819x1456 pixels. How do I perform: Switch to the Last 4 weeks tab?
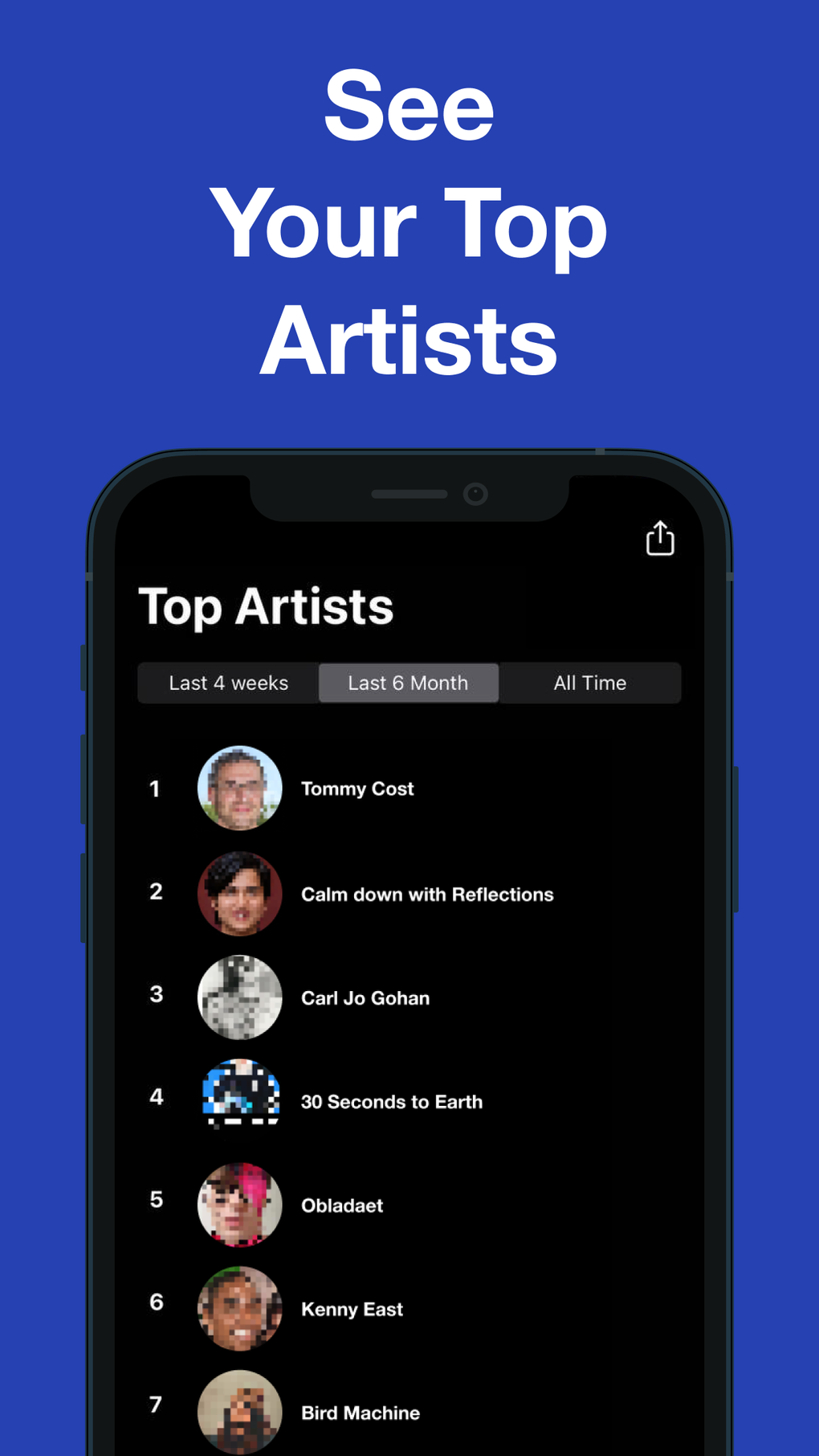click(x=228, y=683)
